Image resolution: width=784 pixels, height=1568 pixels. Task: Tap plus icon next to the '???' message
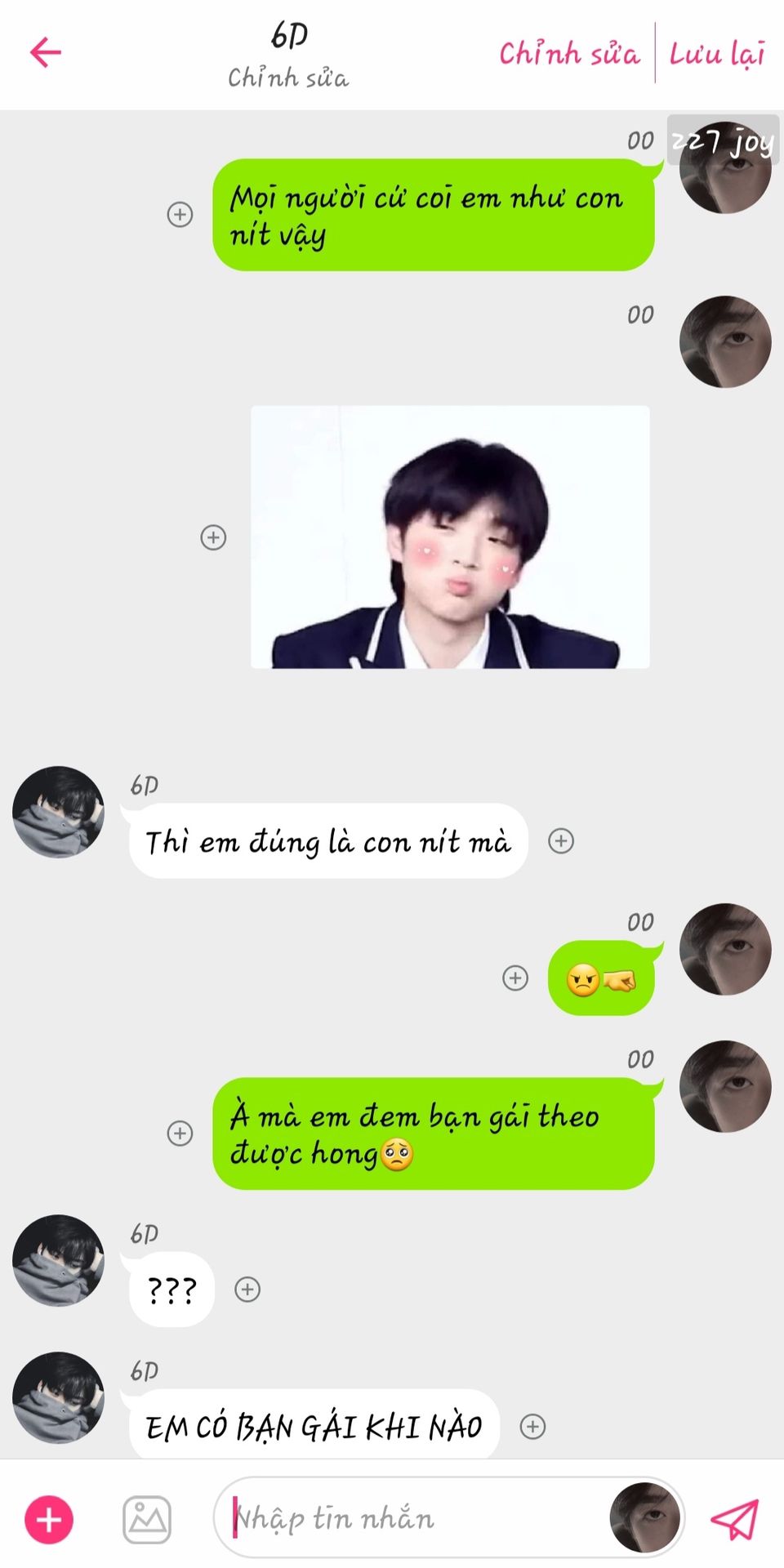[x=247, y=1290]
